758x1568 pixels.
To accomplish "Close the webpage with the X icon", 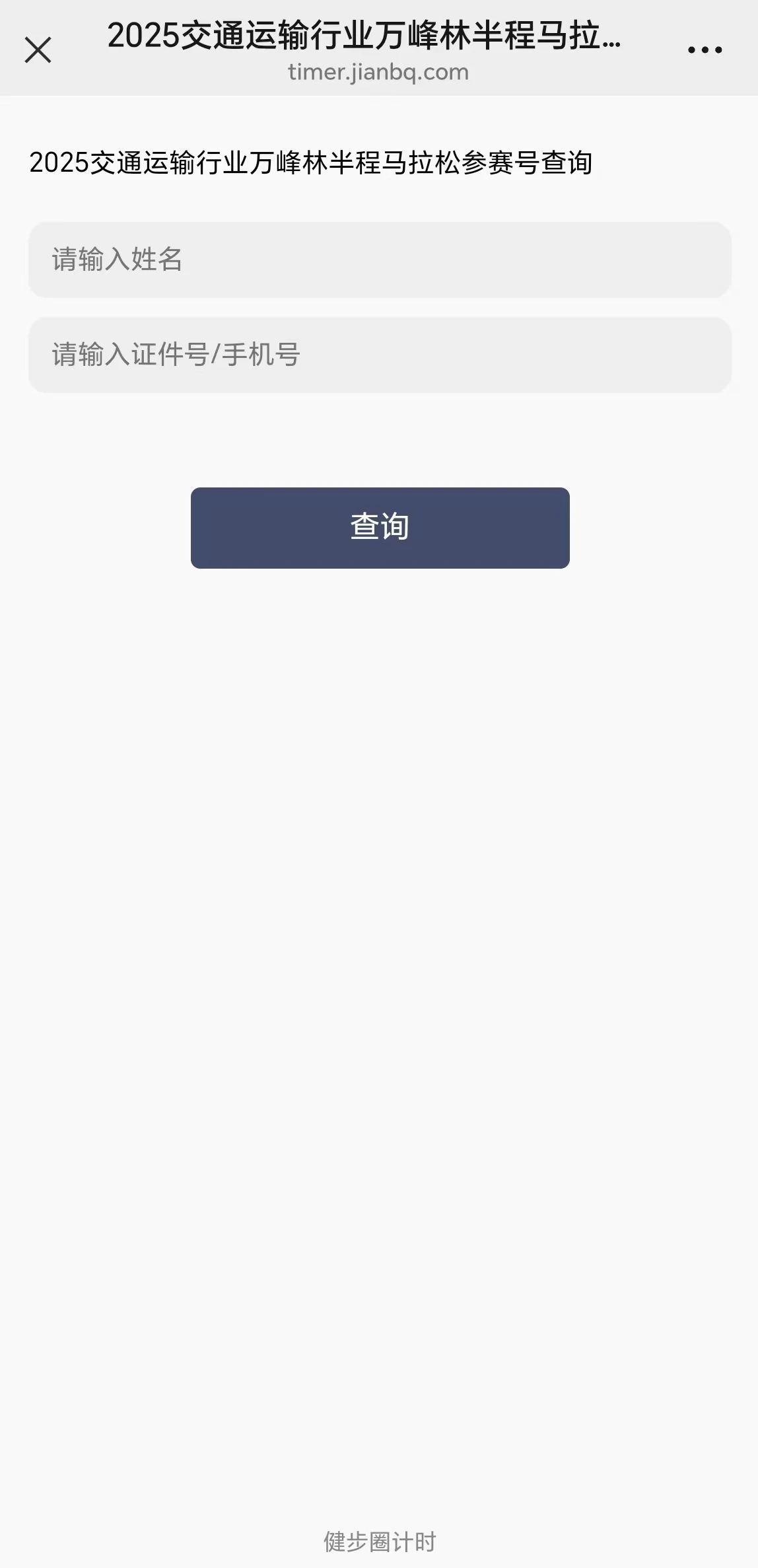I will click(x=38, y=50).
